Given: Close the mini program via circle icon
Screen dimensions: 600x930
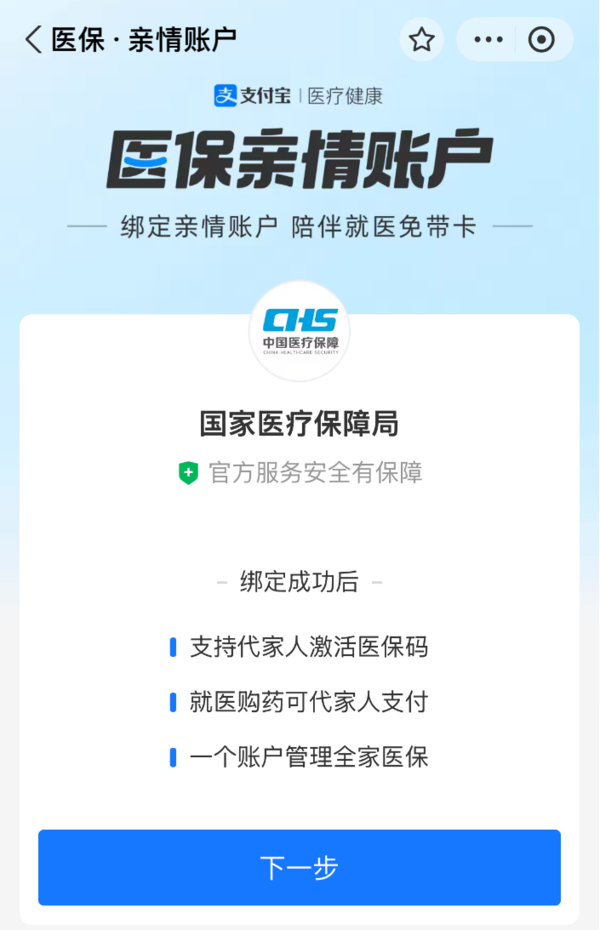Looking at the screenshot, I should click(x=541, y=40).
